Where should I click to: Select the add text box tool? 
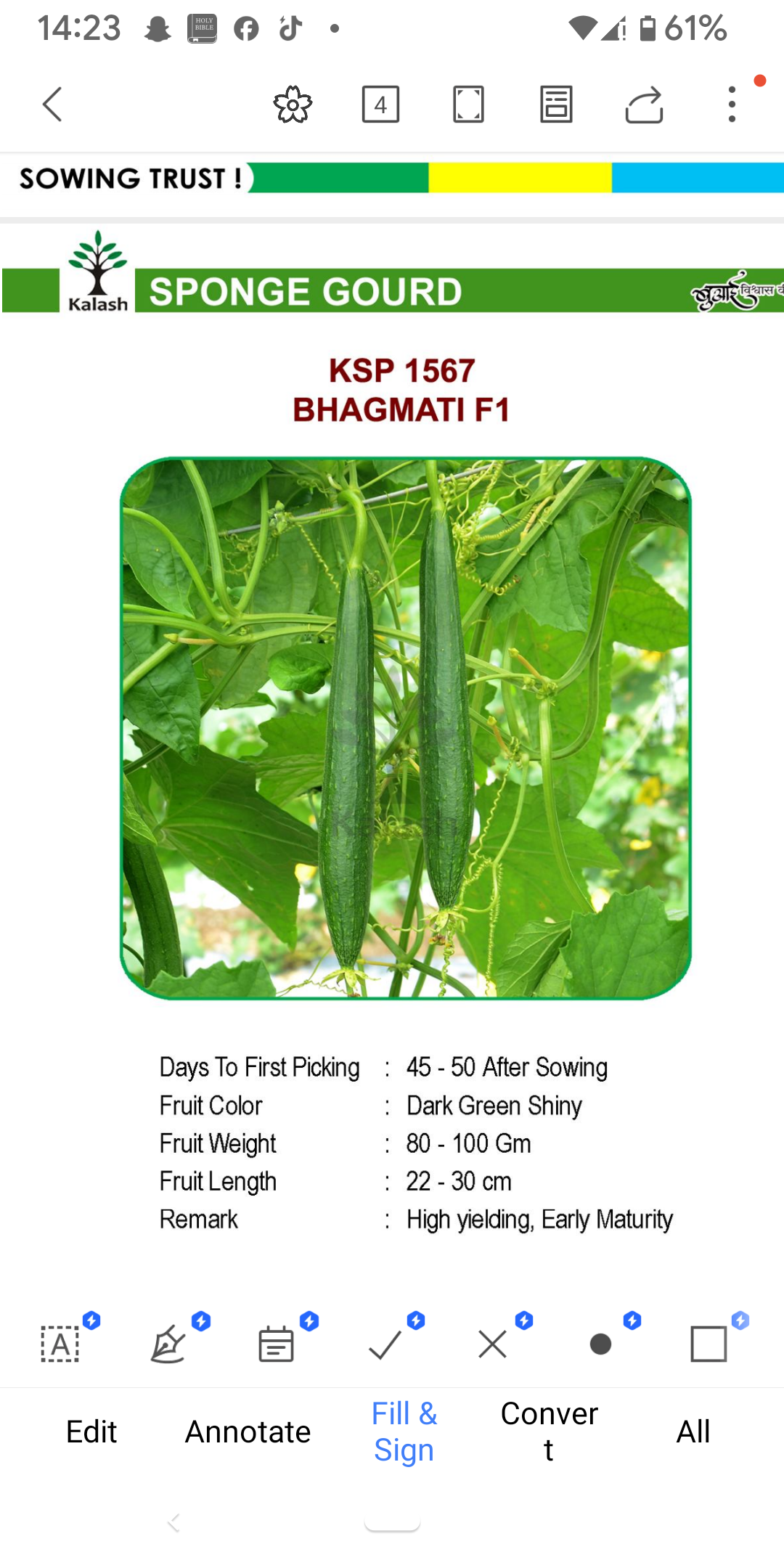point(60,1344)
